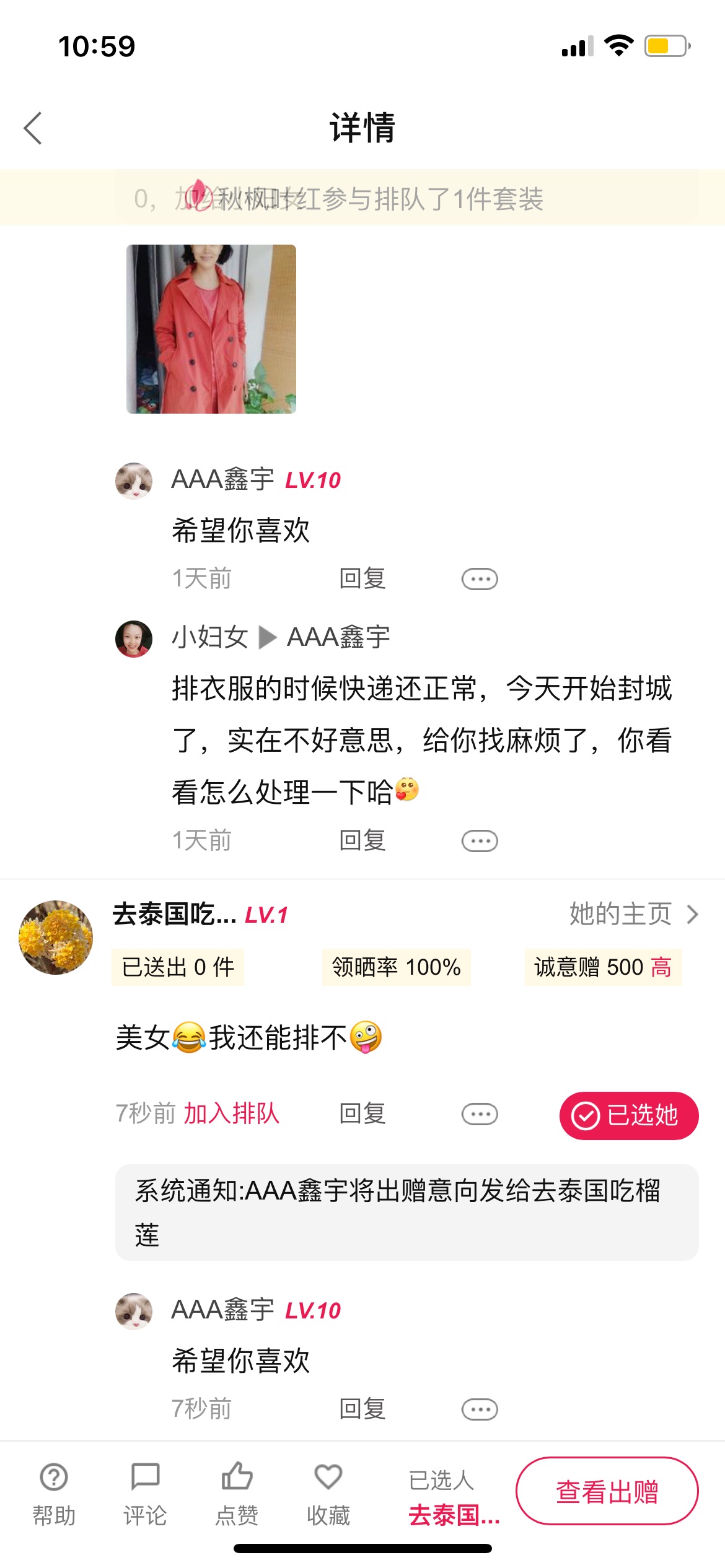
Task: Open the 已选人 去泰国… entry
Action: 454,1497
